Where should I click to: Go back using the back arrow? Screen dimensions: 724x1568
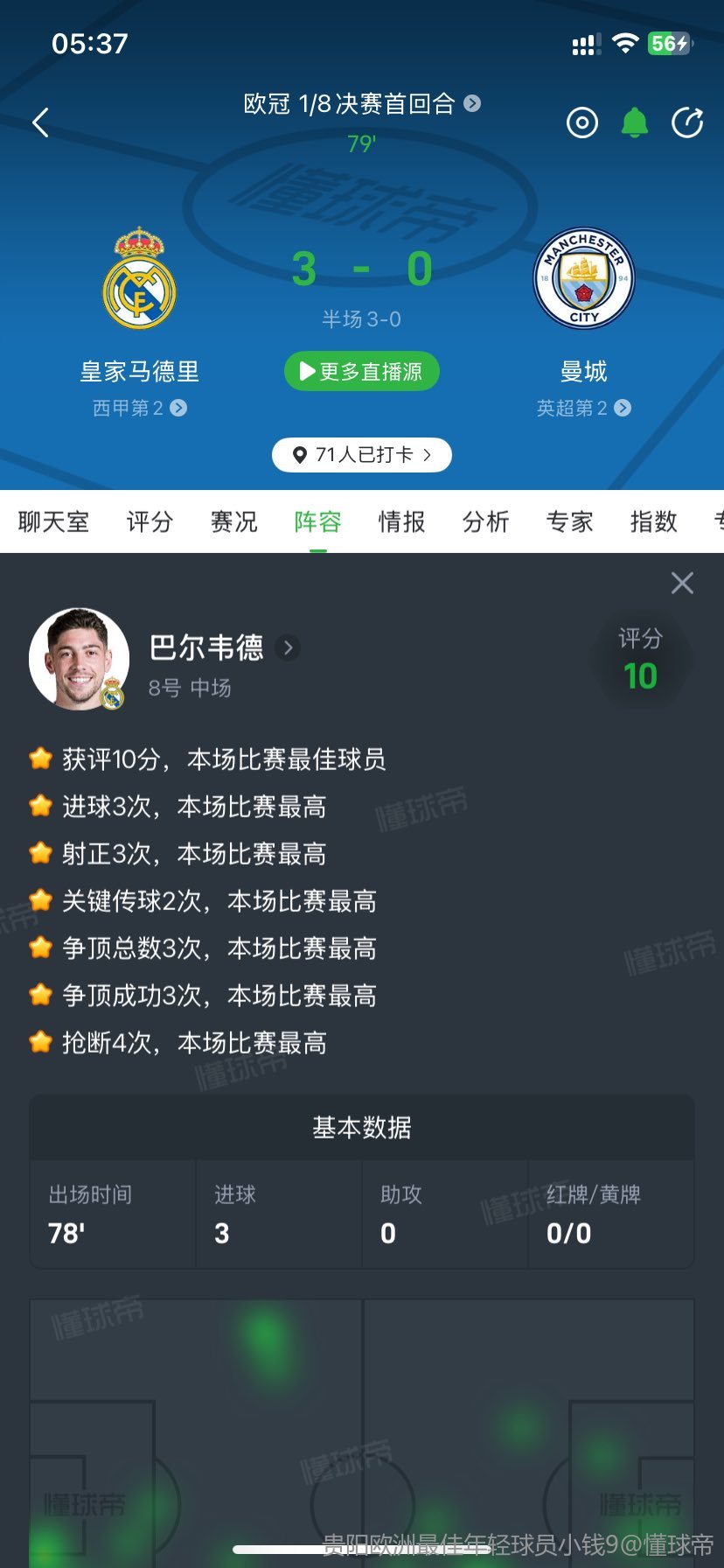pyautogui.click(x=40, y=122)
